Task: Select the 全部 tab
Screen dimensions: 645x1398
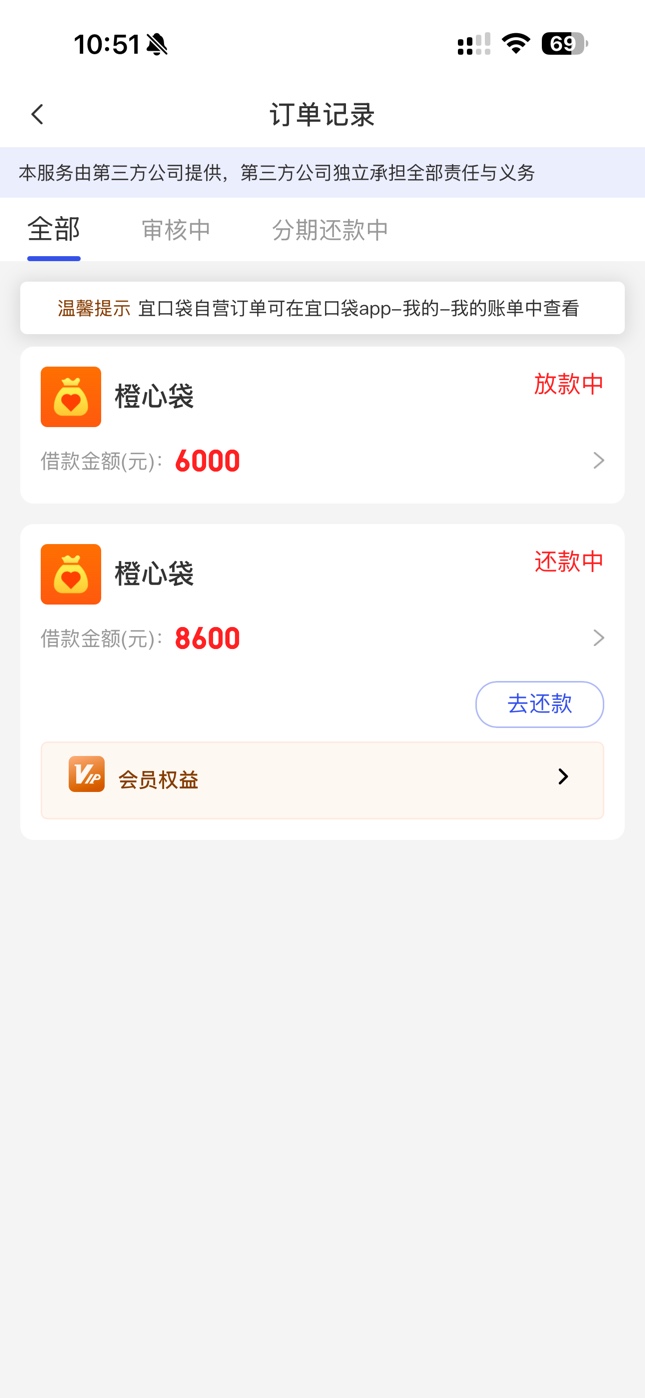Action: 54,230
